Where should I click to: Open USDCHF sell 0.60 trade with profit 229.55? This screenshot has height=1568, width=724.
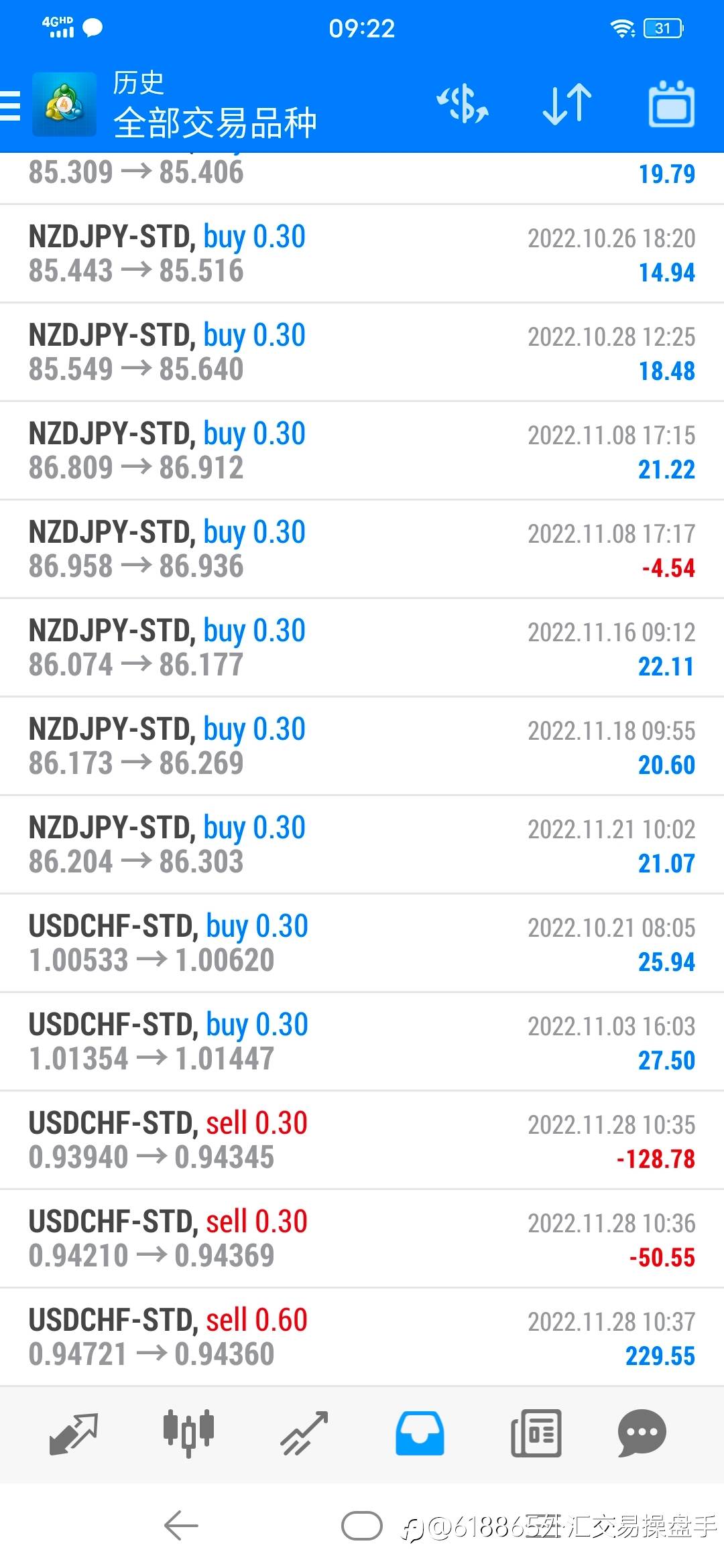click(362, 1337)
